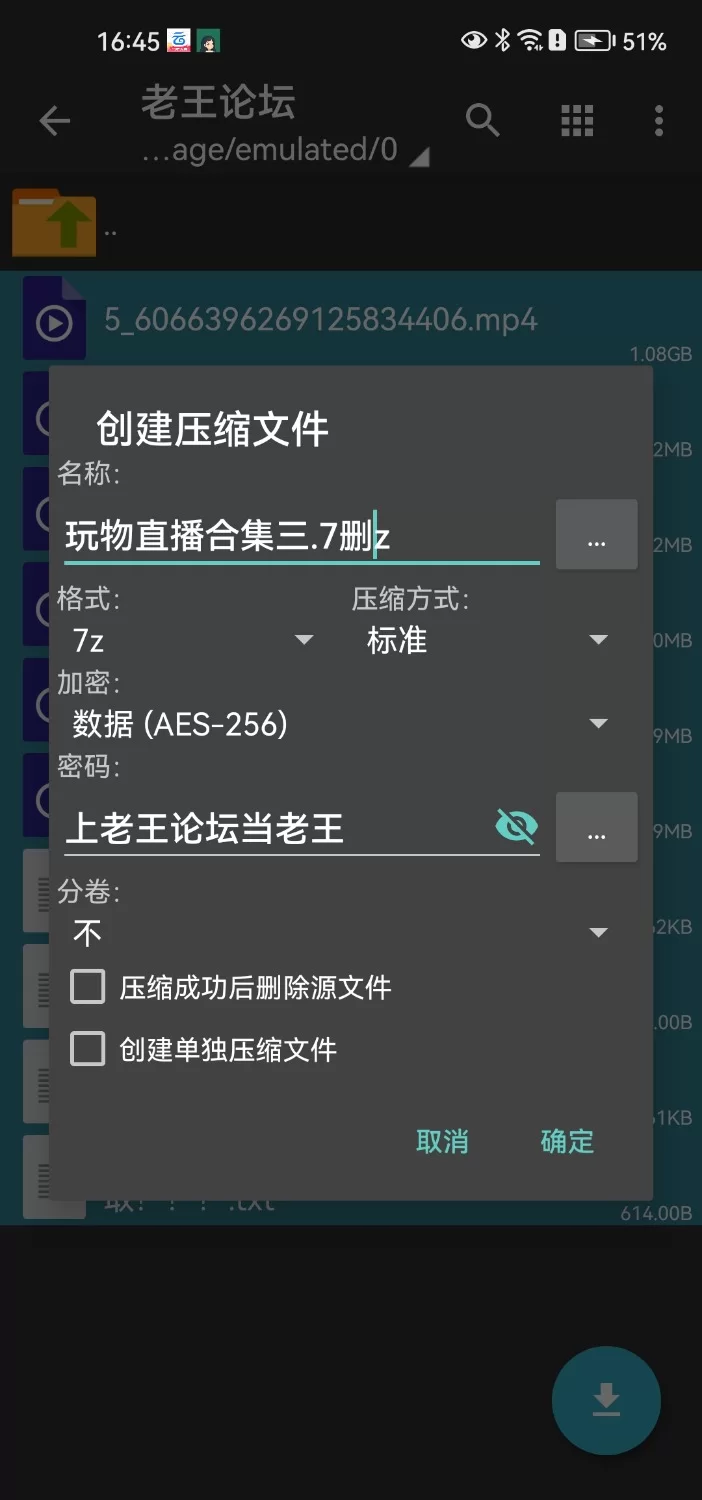
Task: Open the browse button beside the name field
Action: coord(596,535)
